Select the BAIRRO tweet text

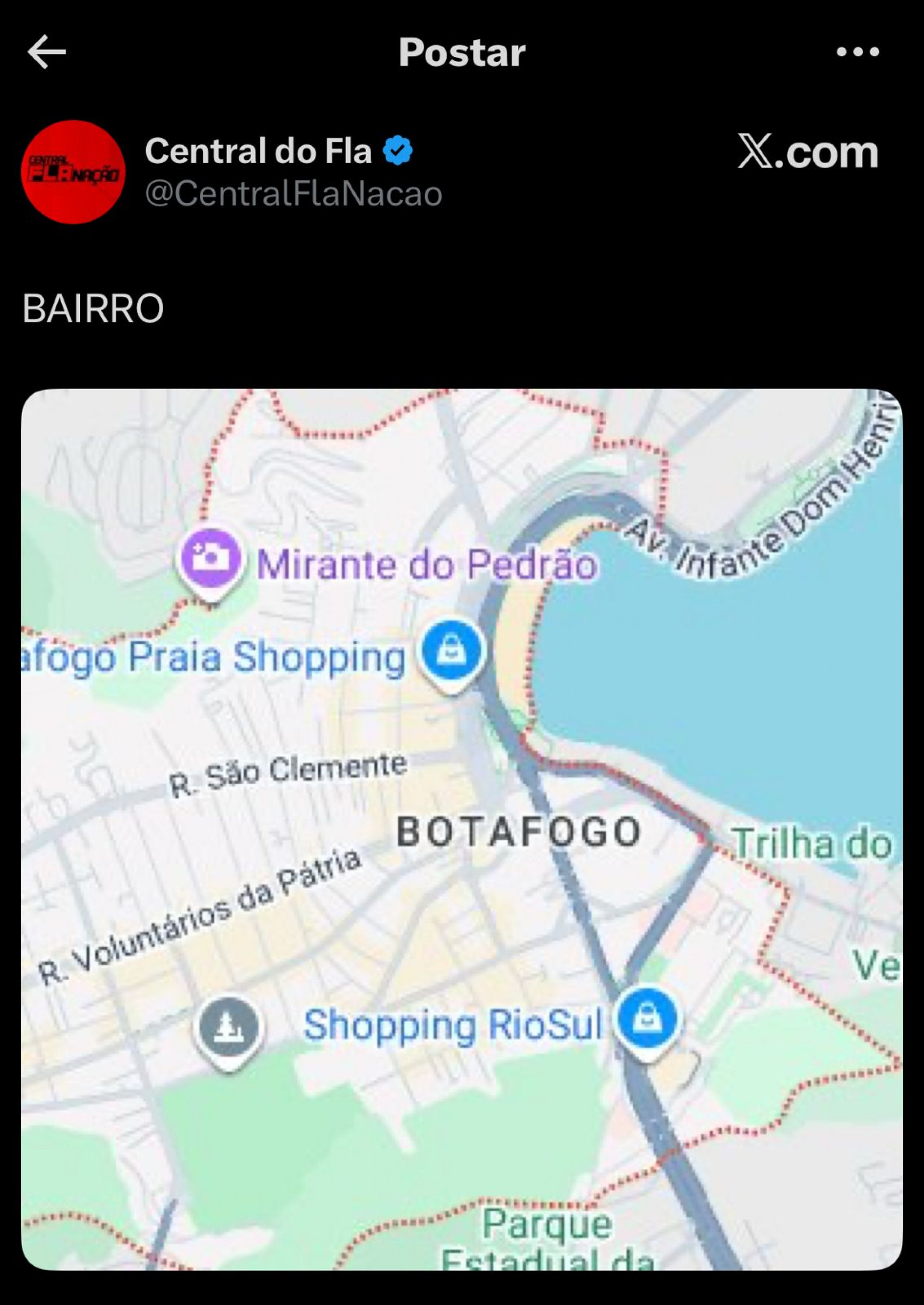click(93, 308)
